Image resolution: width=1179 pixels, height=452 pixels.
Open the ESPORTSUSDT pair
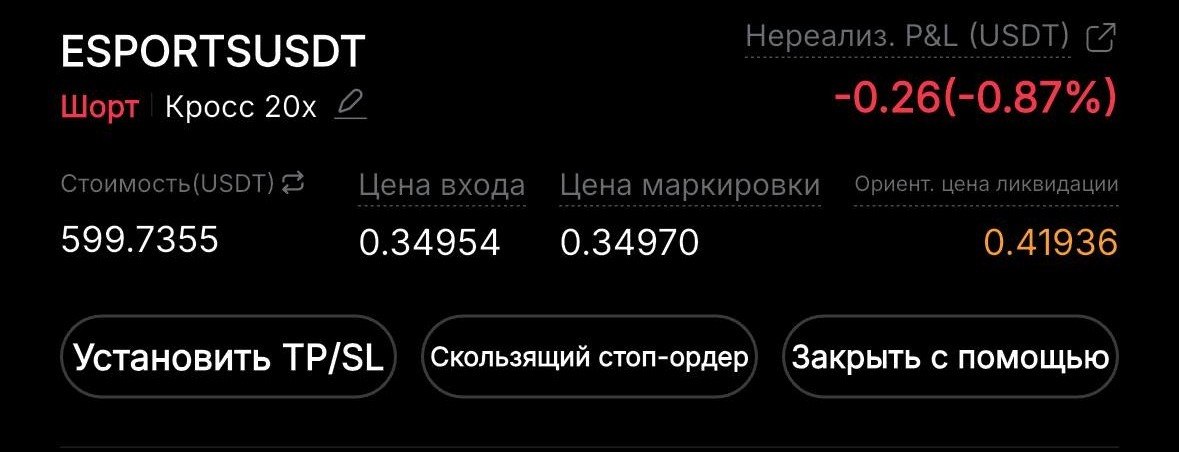tap(213, 51)
